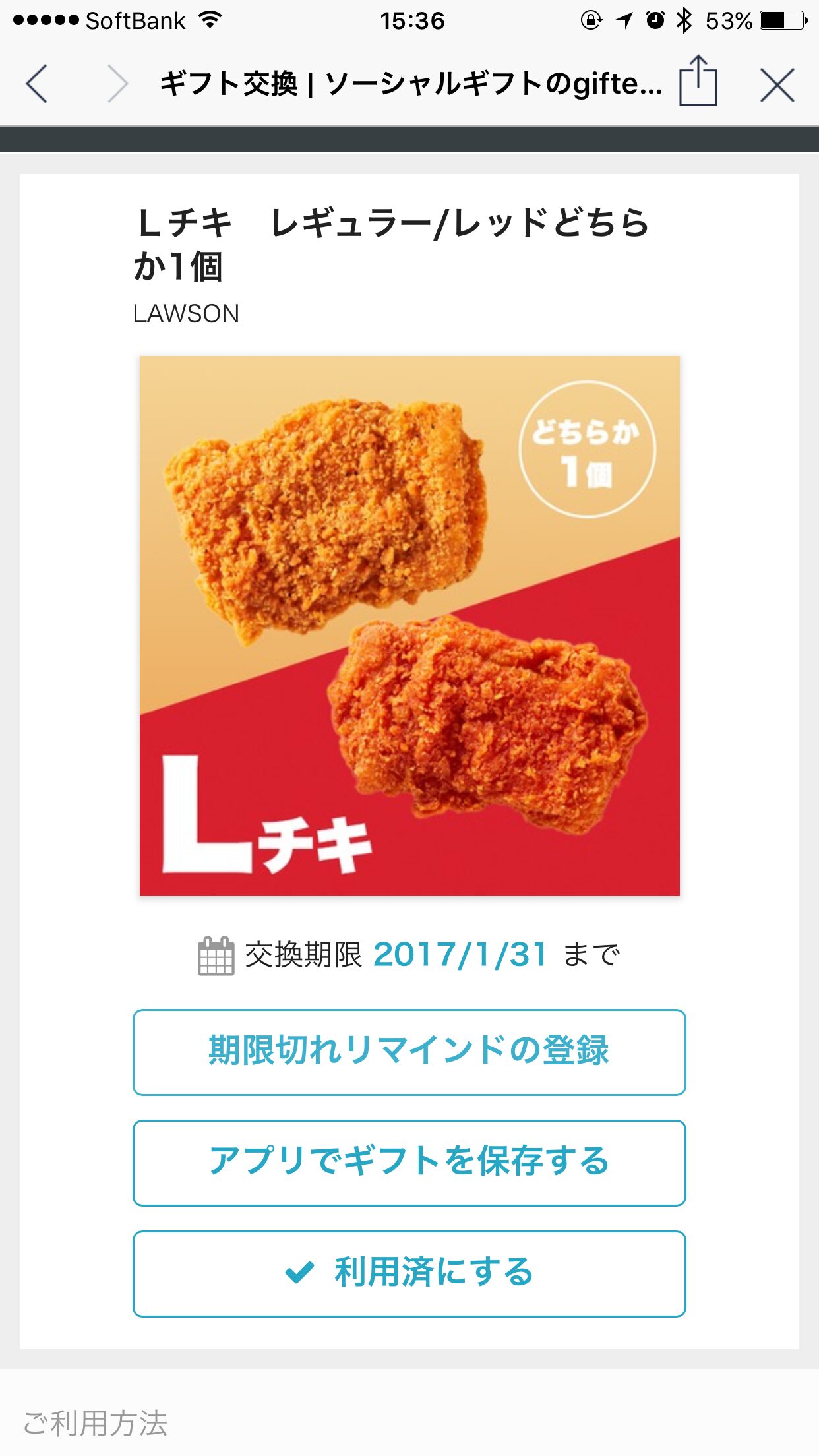Register the 期限切れリマインド reminder
Screen dimensions: 819x1456
(x=409, y=1052)
